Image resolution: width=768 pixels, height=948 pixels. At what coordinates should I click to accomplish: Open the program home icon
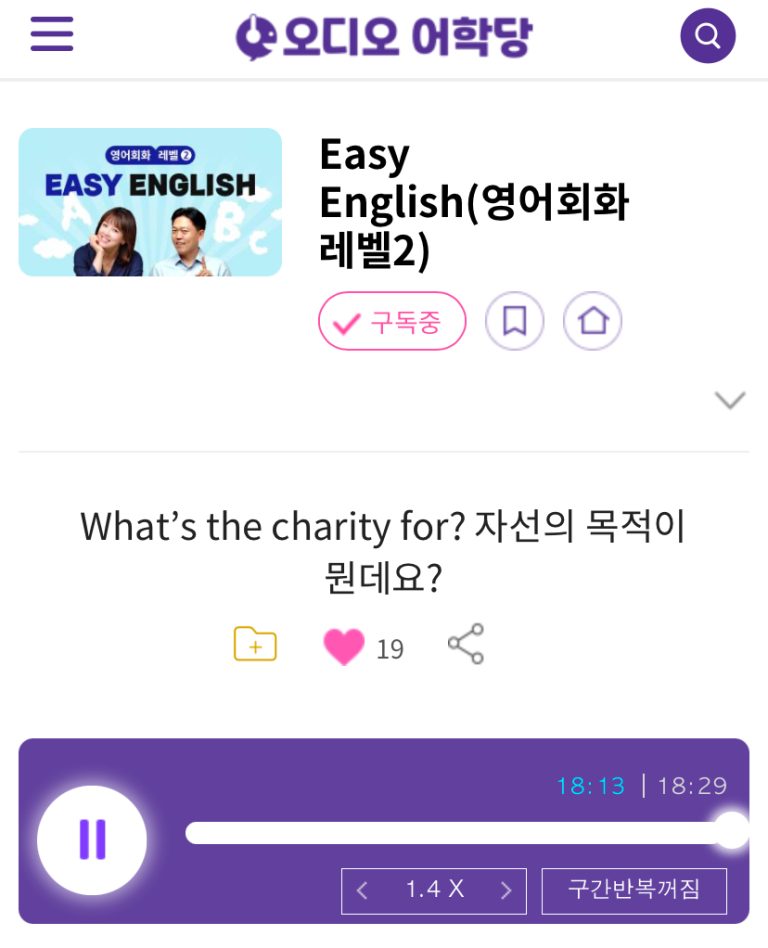click(593, 321)
